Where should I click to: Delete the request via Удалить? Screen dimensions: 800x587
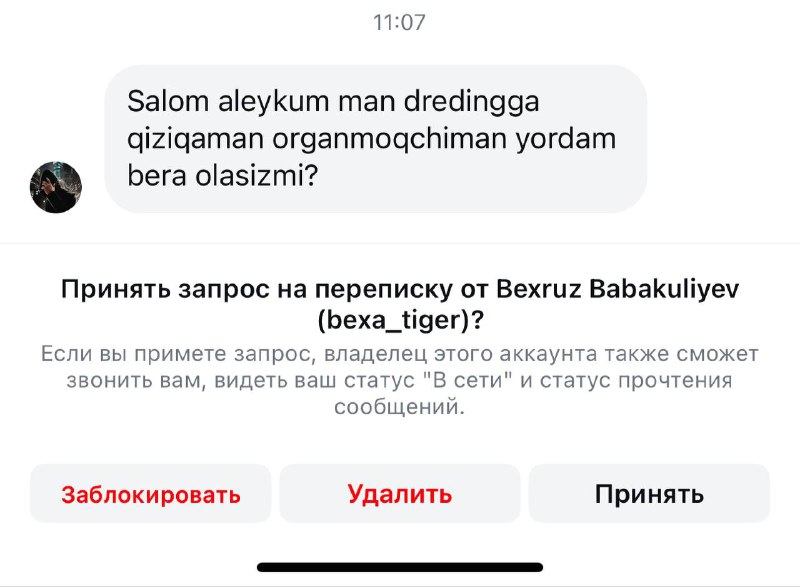click(x=400, y=494)
